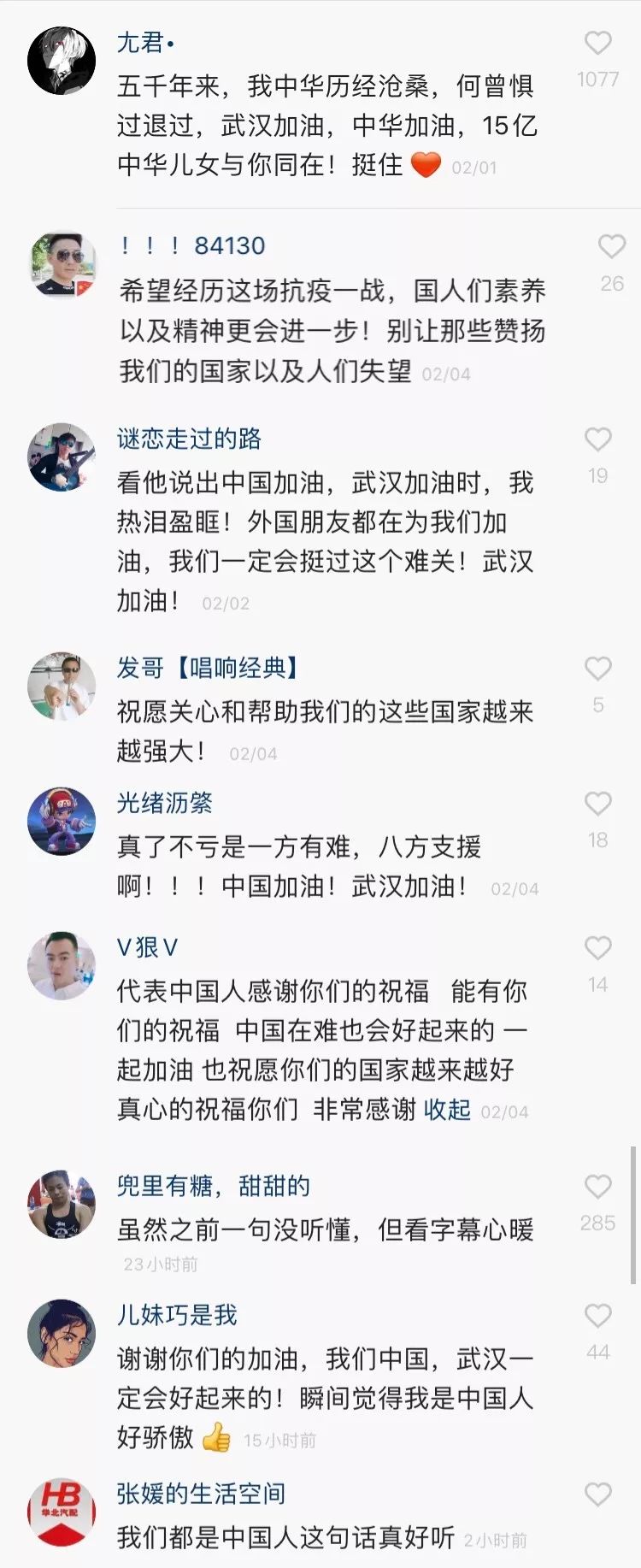Like 谜恋走过的路's comment

(x=597, y=439)
